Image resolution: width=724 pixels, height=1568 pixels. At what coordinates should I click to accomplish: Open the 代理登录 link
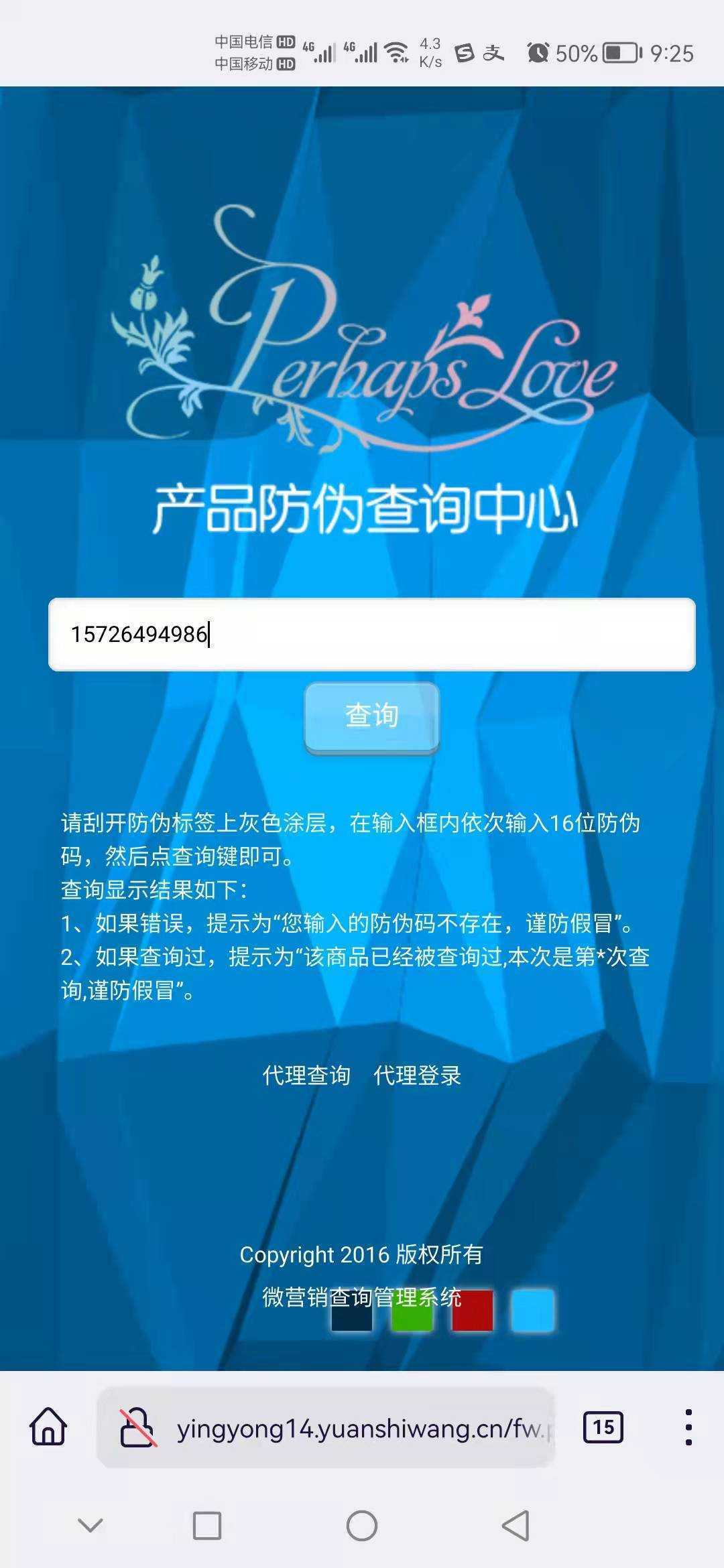(x=417, y=1075)
